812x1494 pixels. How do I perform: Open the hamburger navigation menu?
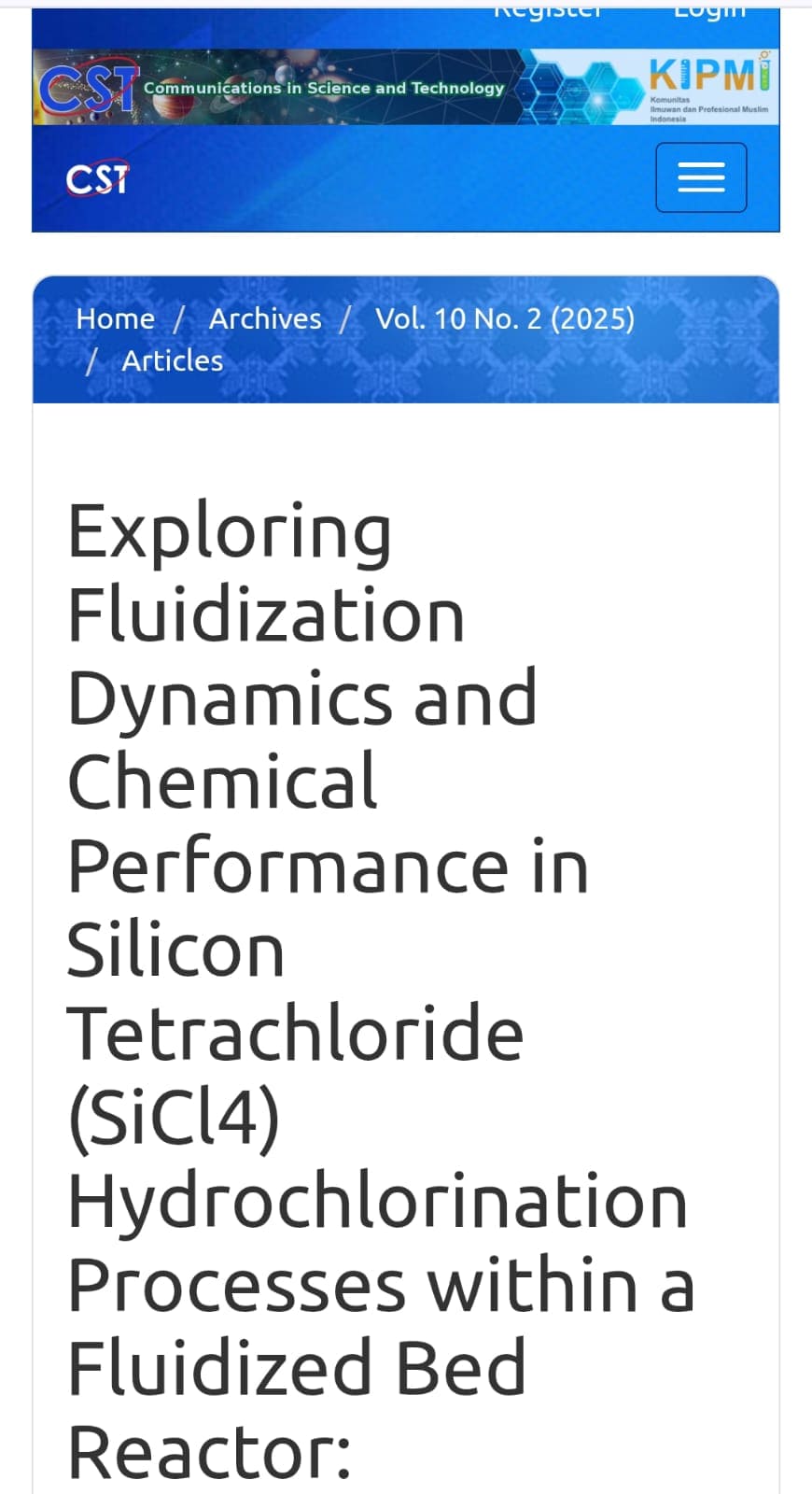click(x=700, y=177)
